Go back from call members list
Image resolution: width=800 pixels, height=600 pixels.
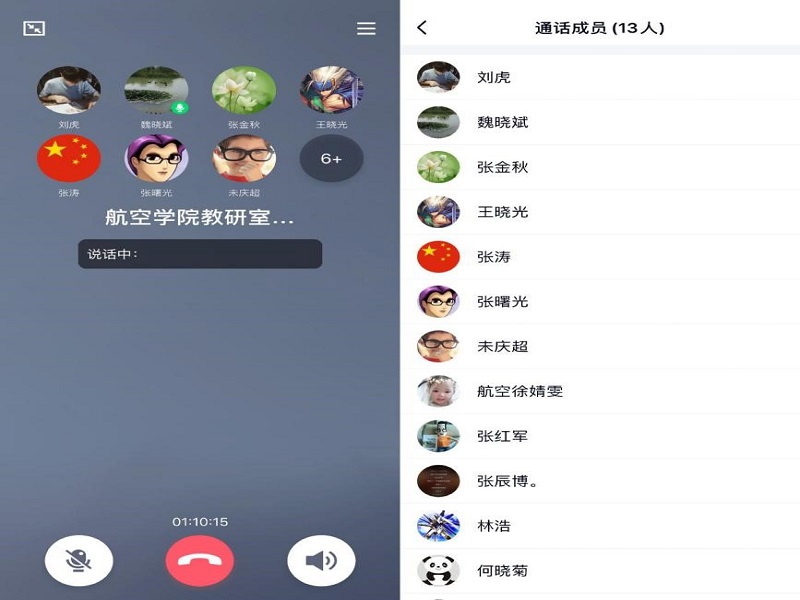422,28
